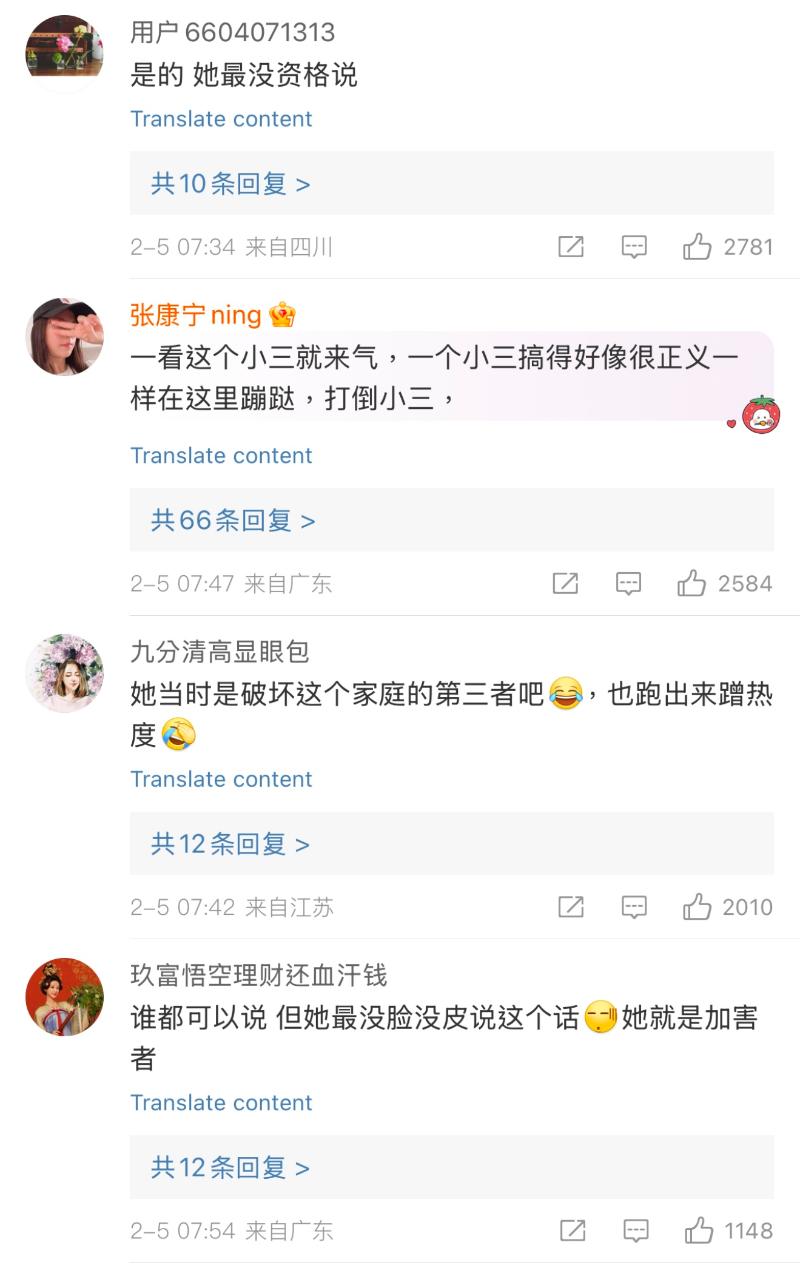Screen dimensions: 800x1268
Task: Open 张康宁ning's profile name
Action: (196, 316)
